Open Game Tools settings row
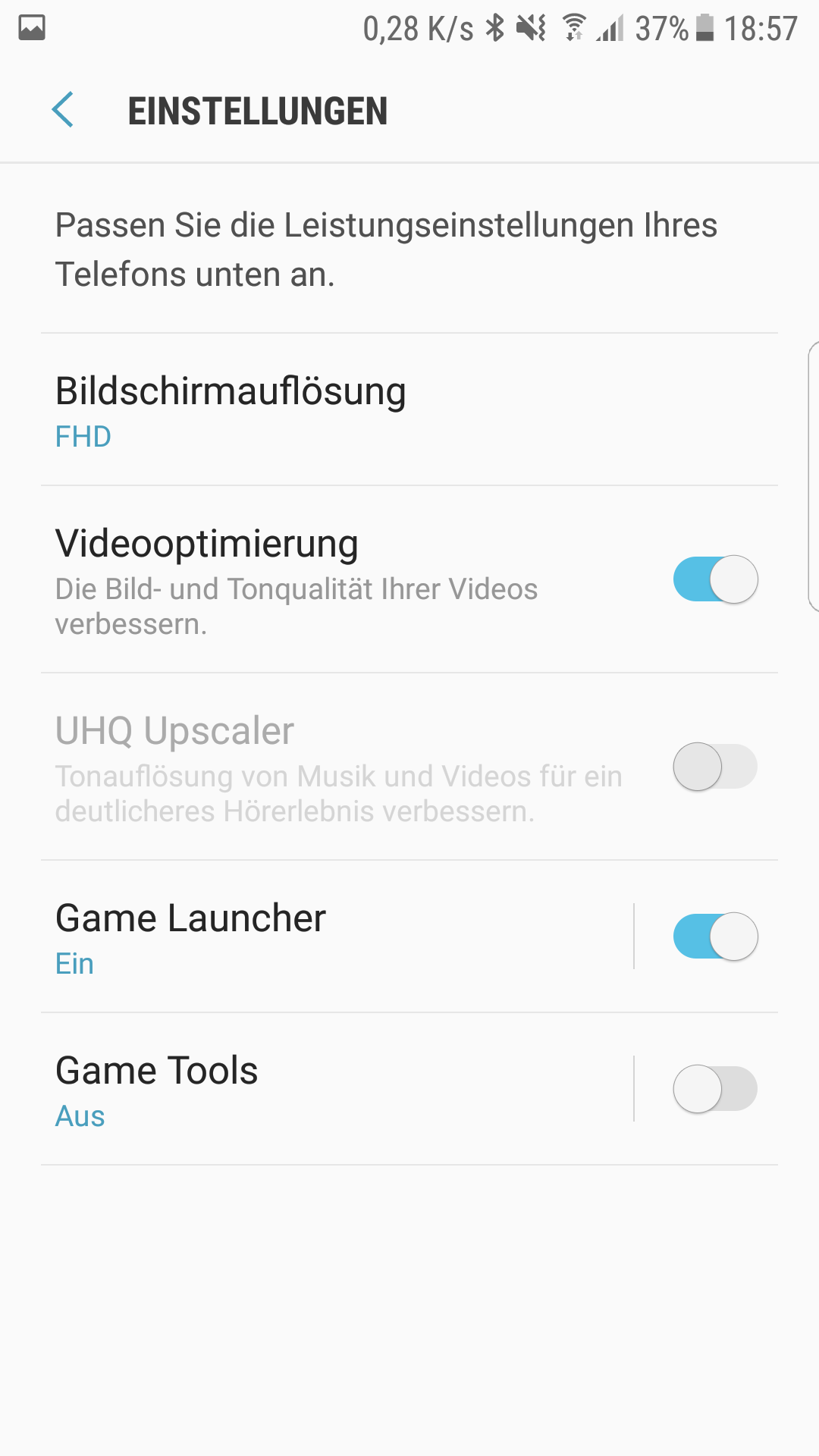 pos(303,1090)
